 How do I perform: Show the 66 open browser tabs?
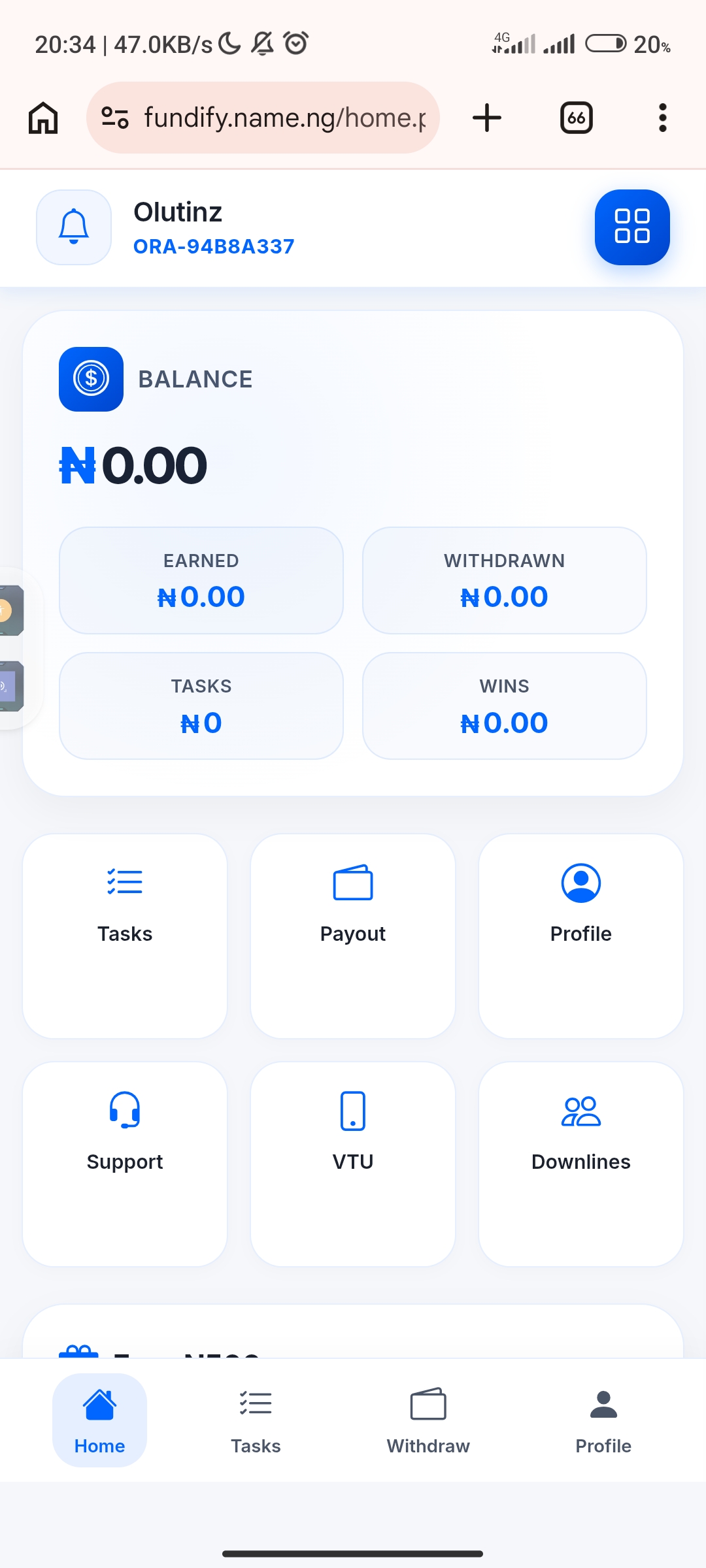click(x=576, y=118)
